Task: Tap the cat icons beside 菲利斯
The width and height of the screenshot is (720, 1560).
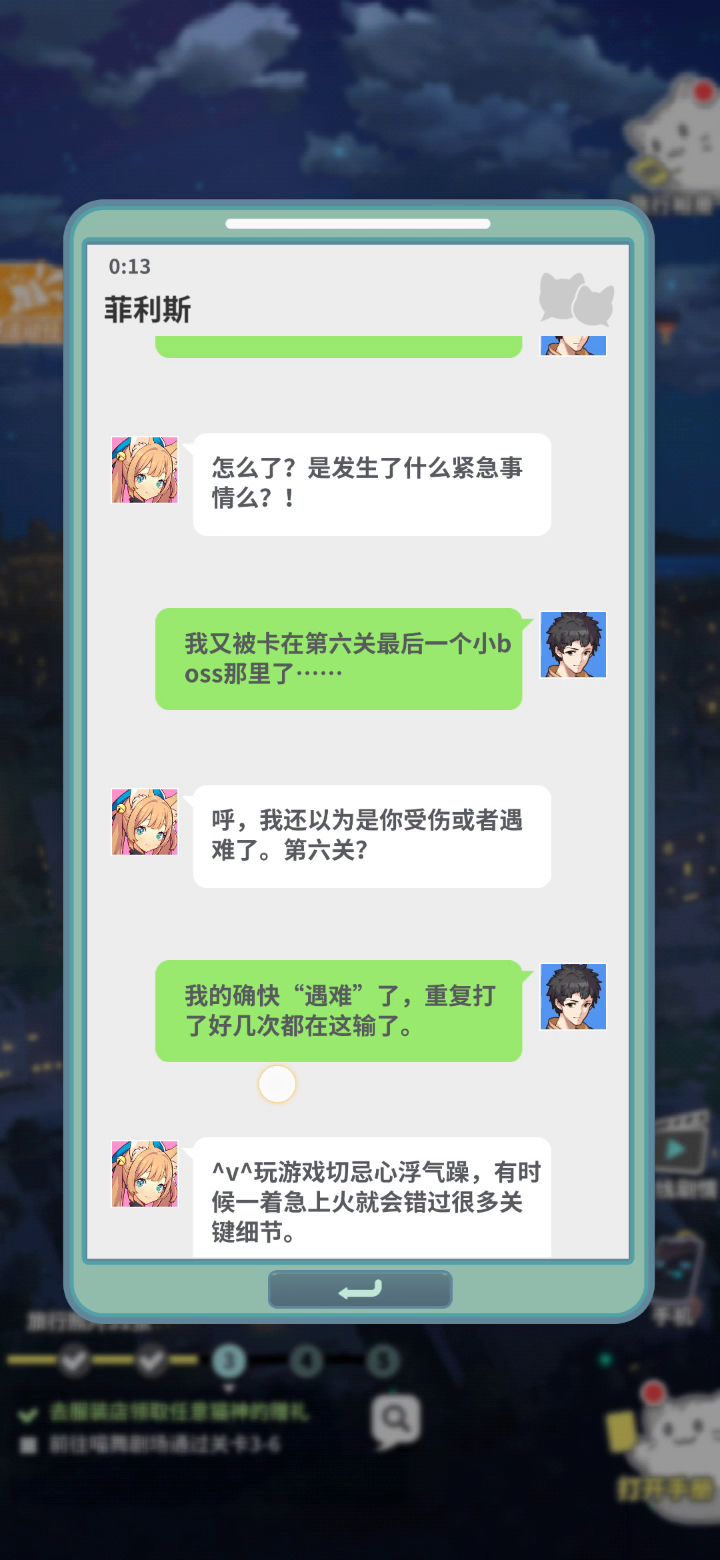Action: click(x=576, y=301)
